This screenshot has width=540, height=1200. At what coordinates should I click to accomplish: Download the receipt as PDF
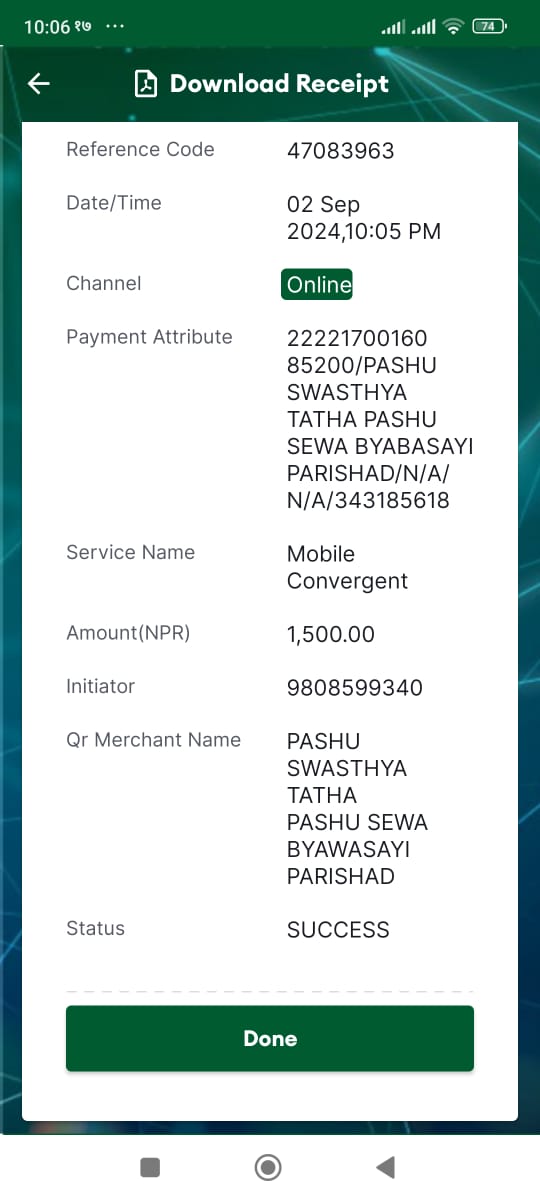click(261, 84)
